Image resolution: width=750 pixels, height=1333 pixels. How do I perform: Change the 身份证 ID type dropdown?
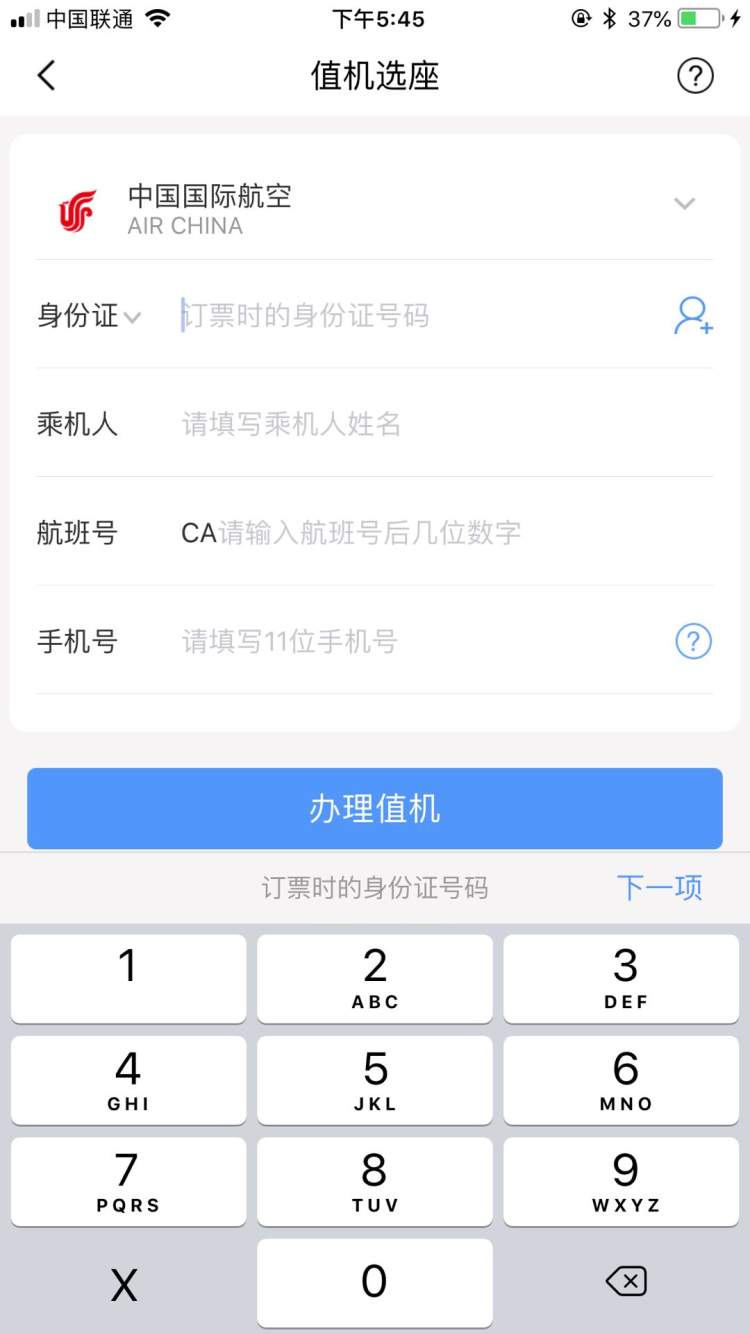tap(89, 316)
